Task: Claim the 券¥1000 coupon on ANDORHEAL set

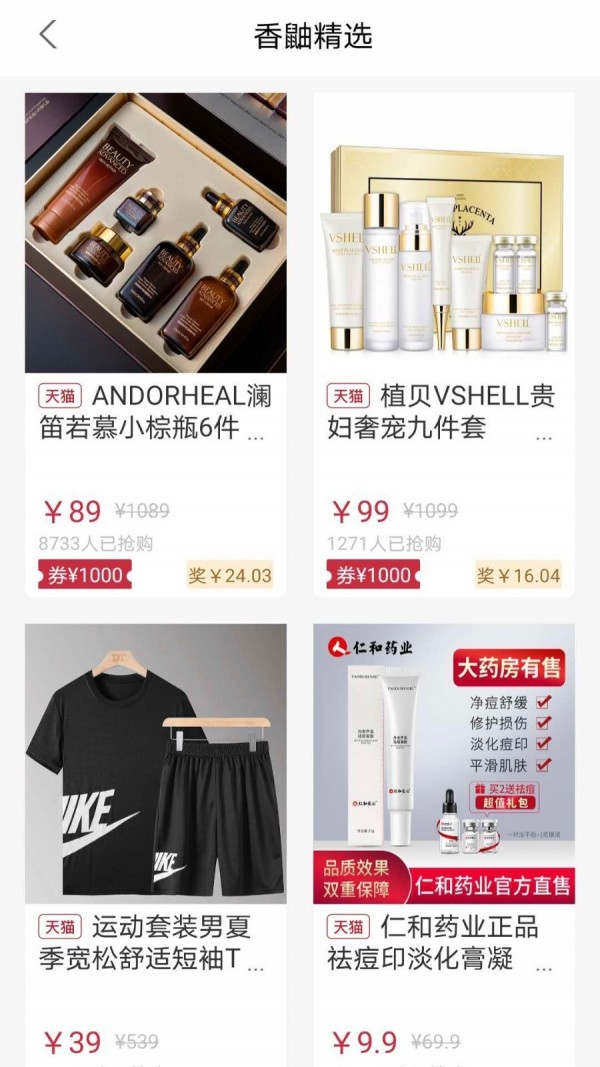Action: click(85, 575)
